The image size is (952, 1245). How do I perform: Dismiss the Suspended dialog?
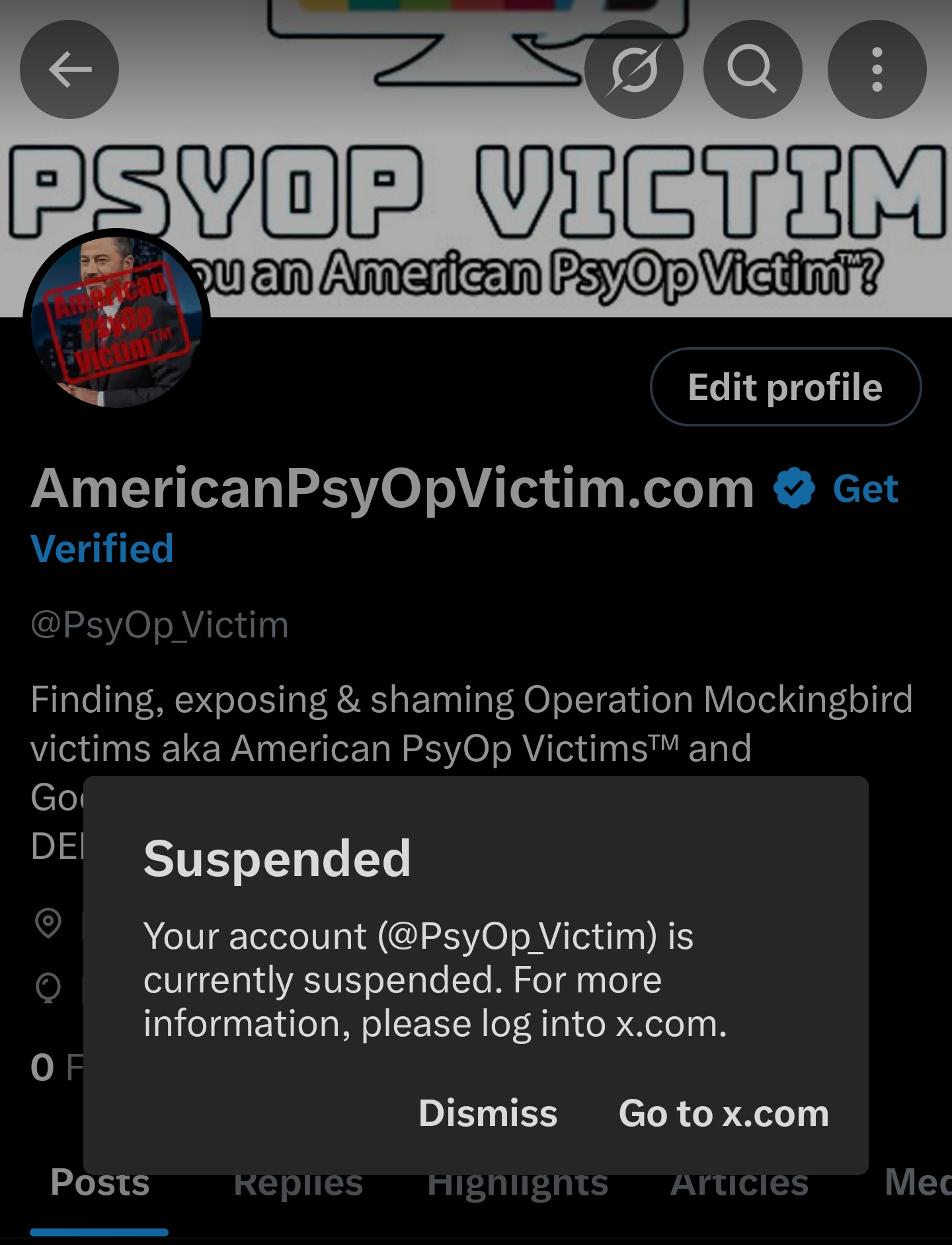pyautogui.click(x=488, y=1113)
